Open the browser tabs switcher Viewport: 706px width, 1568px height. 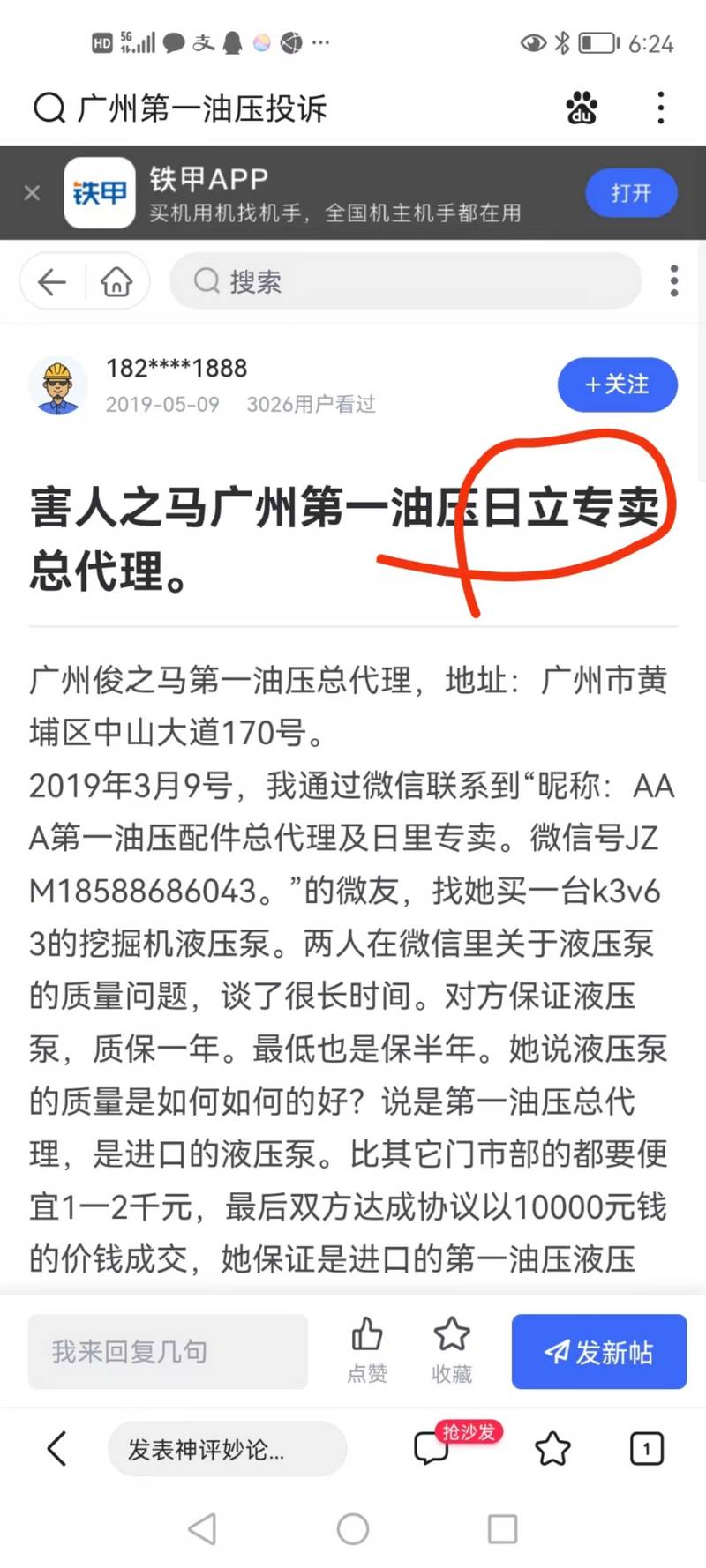pos(646,1448)
